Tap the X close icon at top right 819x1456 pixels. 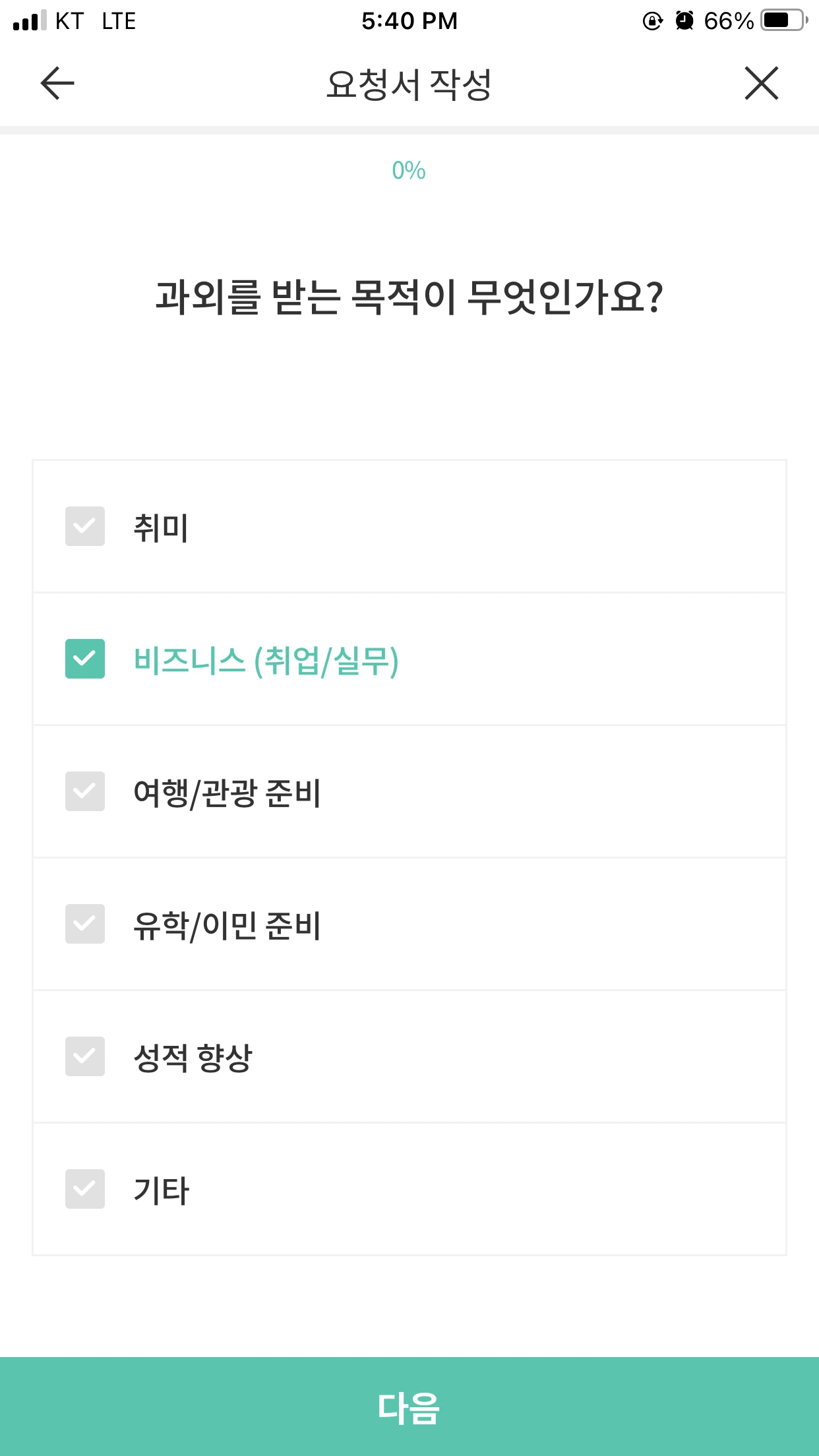tap(762, 83)
